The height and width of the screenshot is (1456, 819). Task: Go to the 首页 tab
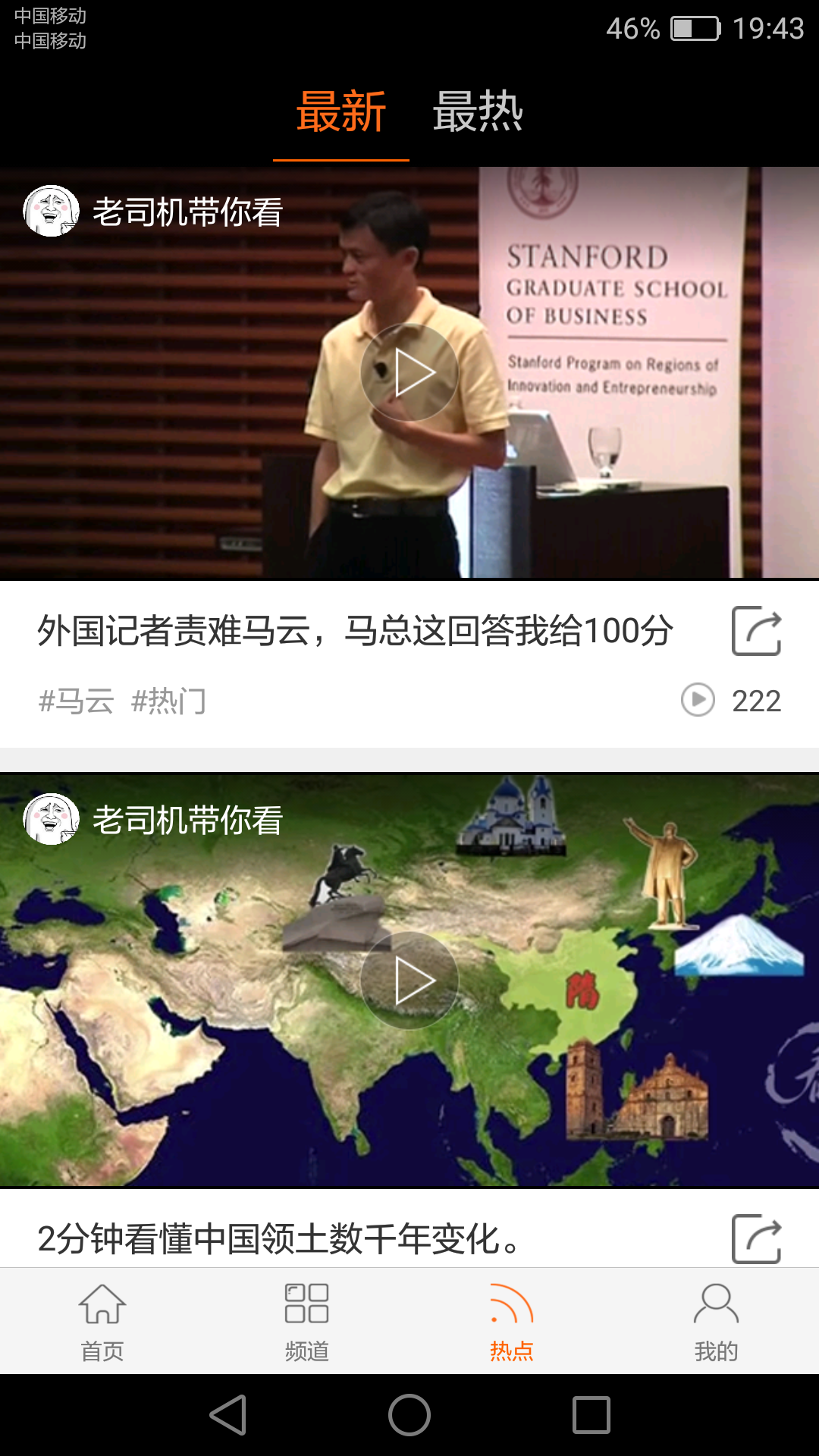coord(102,1321)
